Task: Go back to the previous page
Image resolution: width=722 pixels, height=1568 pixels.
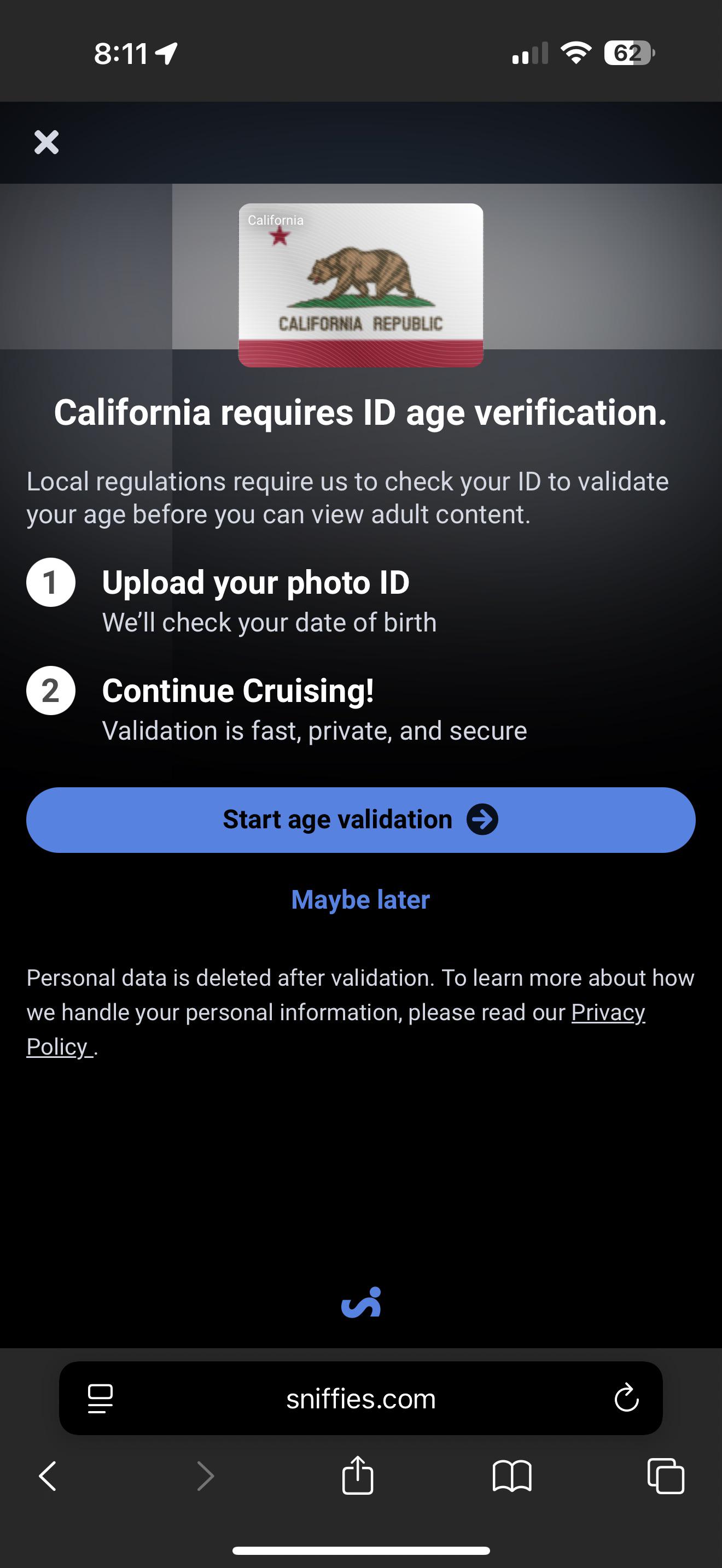Action: tap(48, 1476)
